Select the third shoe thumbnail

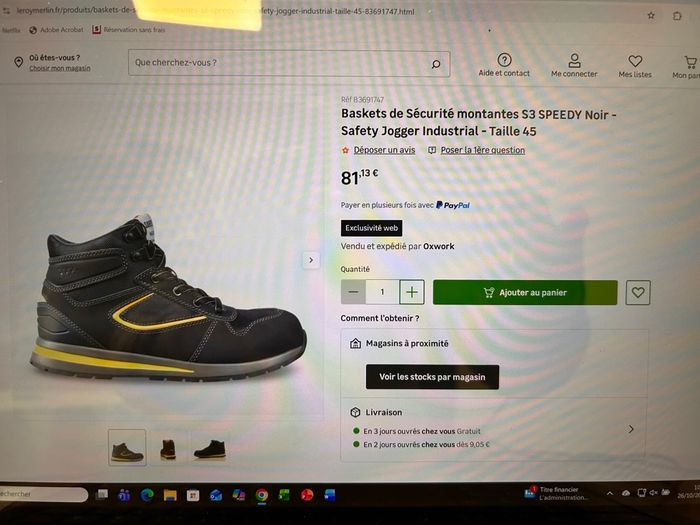pyautogui.click(x=209, y=448)
